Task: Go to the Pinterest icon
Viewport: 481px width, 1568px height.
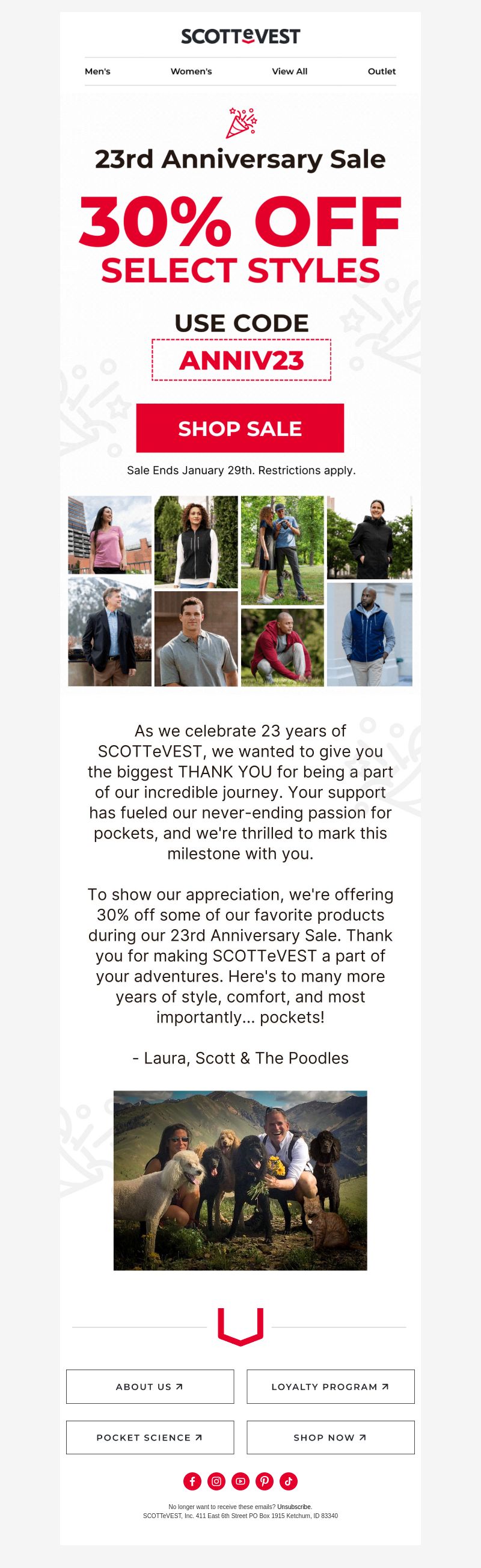Action: coord(264,1481)
